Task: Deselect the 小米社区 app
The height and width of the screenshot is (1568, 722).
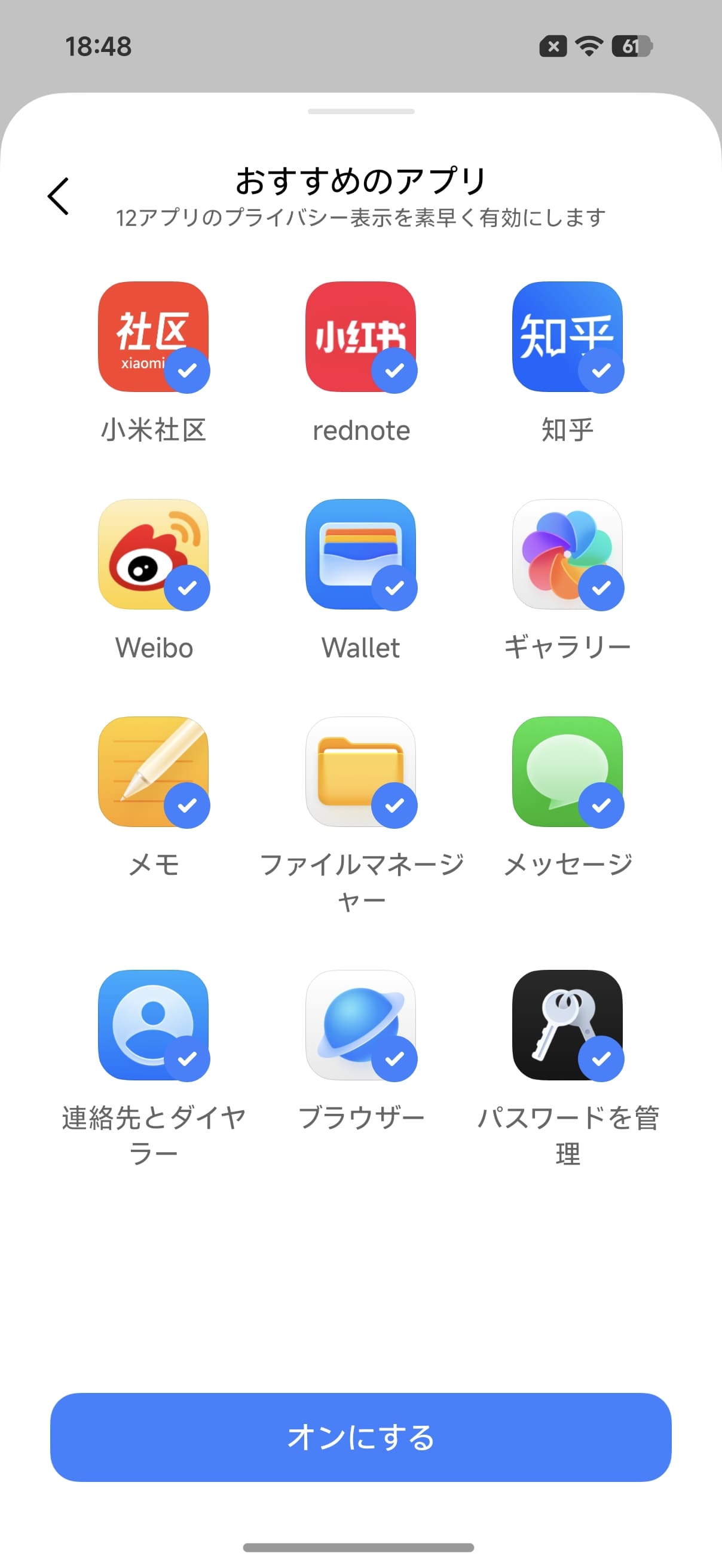Action: [154, 336]
